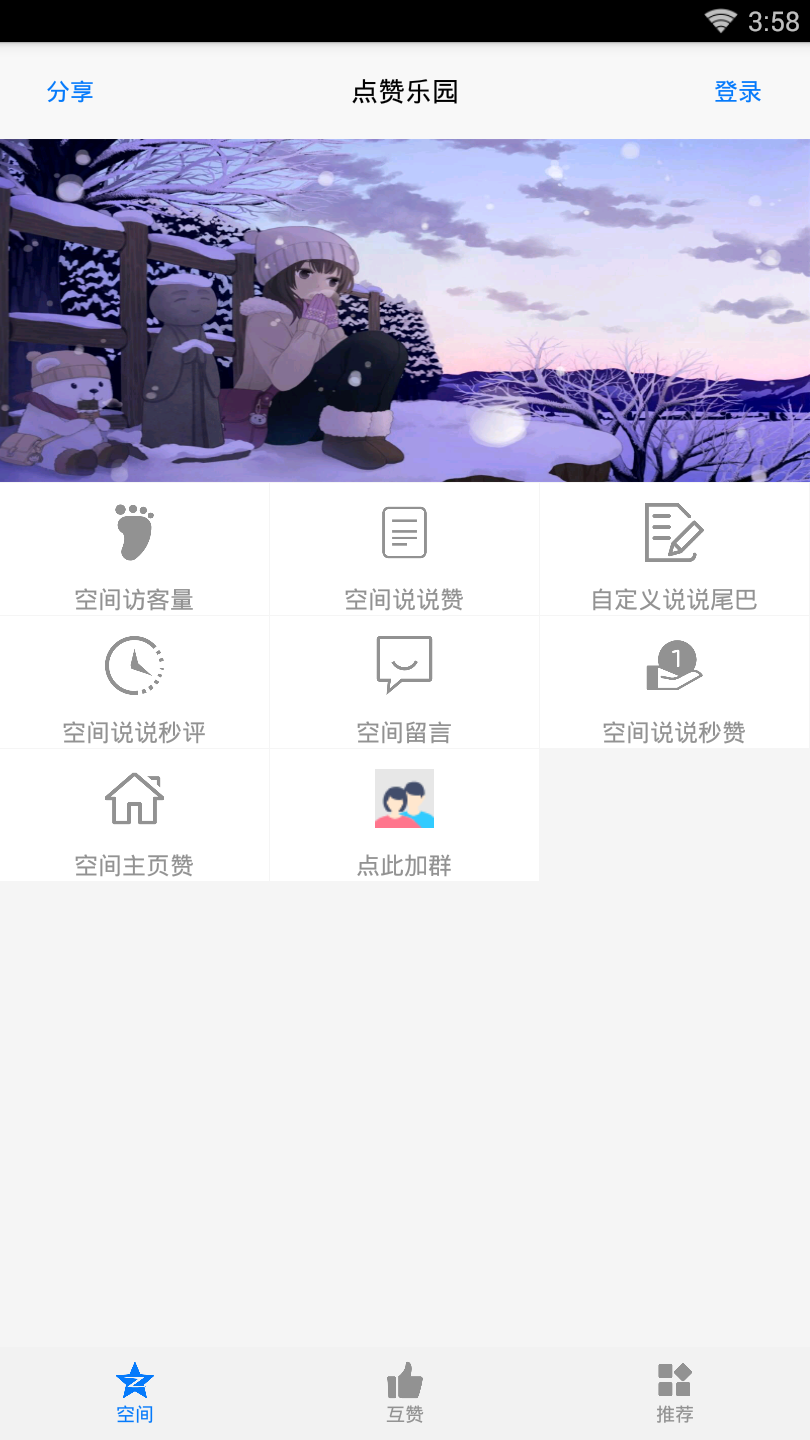Tap the 点赞乐园 title text
This screenshot has height=1440, width=810.
point(405,91)
